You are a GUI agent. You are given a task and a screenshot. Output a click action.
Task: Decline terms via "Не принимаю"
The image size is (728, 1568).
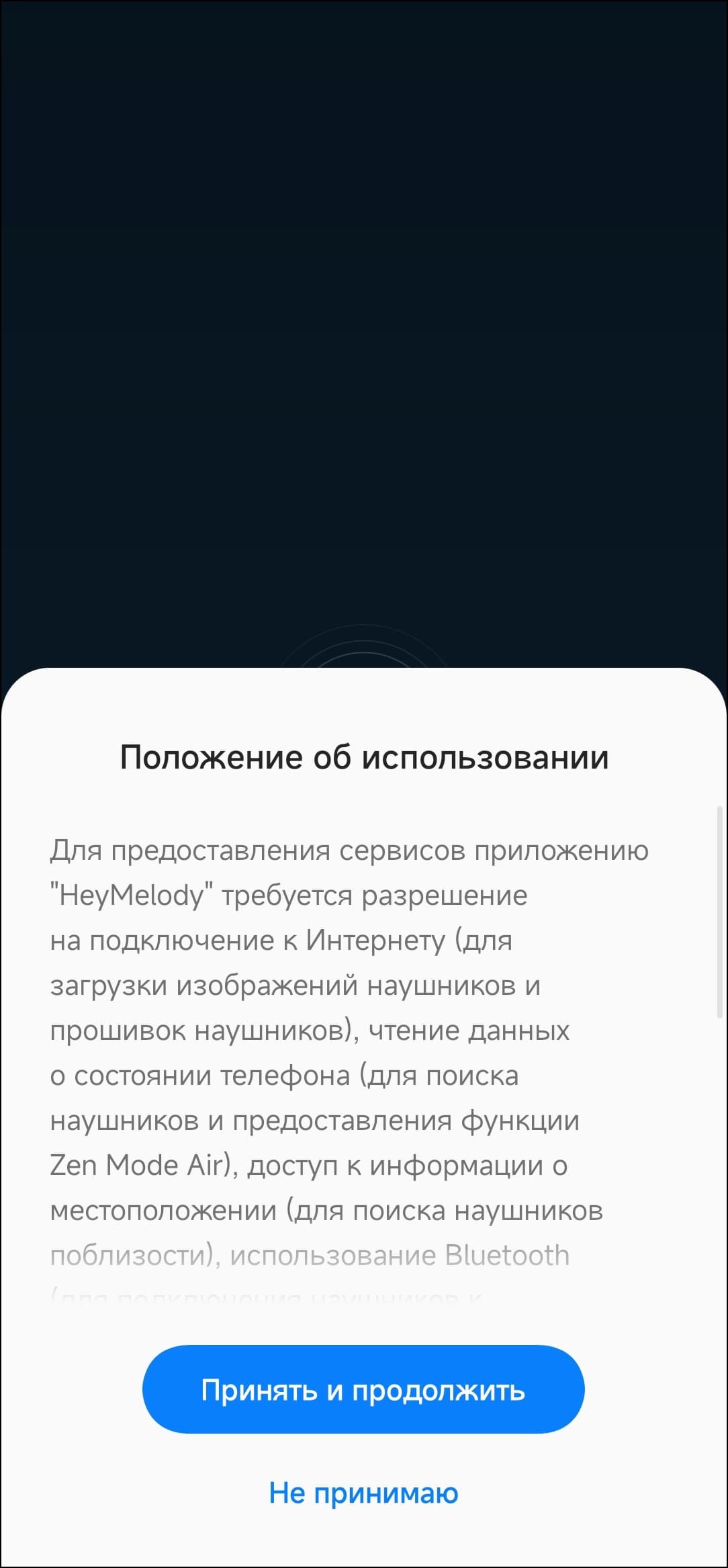(x=363, y=1493)
